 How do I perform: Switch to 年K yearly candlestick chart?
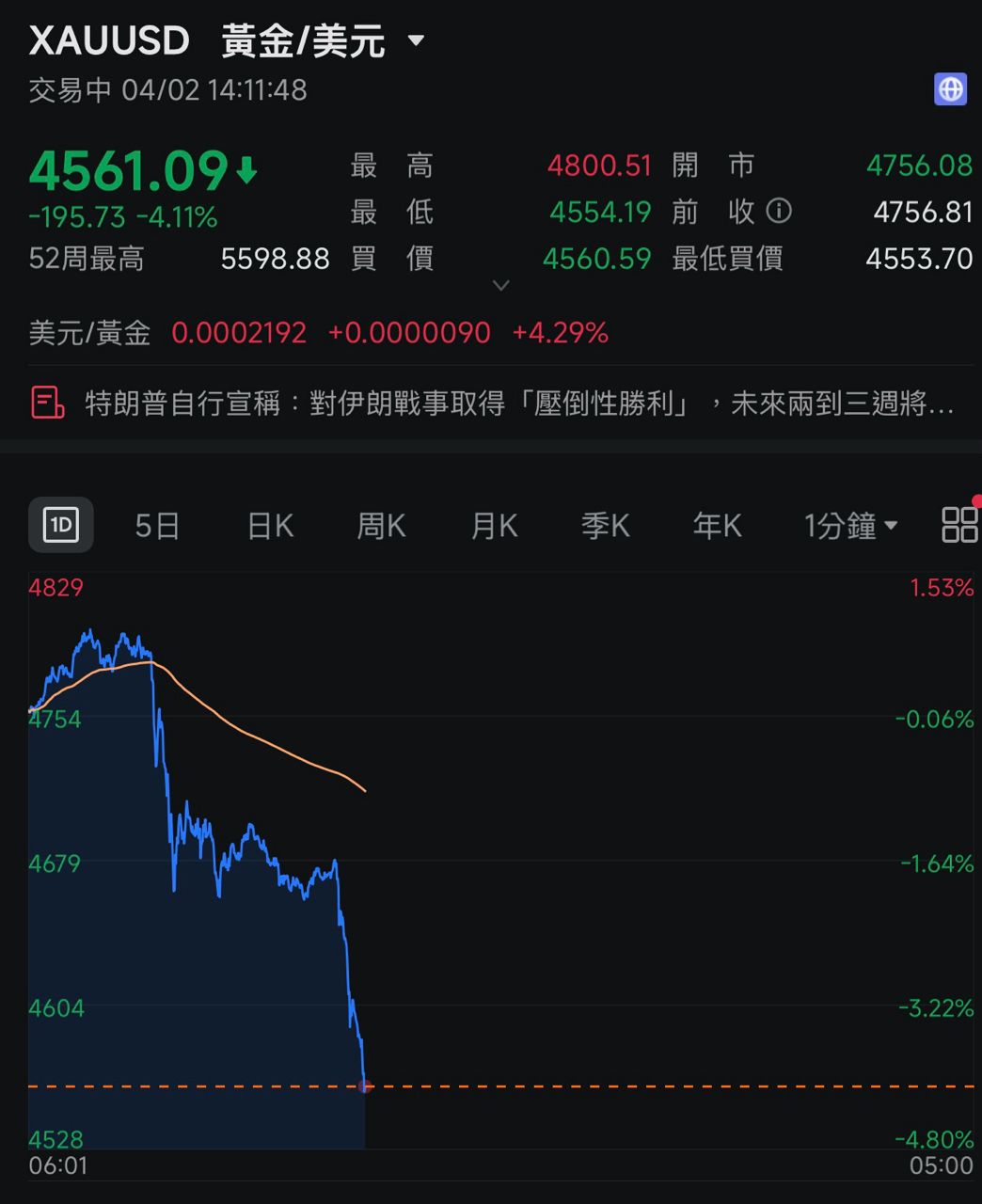point(717,526)
